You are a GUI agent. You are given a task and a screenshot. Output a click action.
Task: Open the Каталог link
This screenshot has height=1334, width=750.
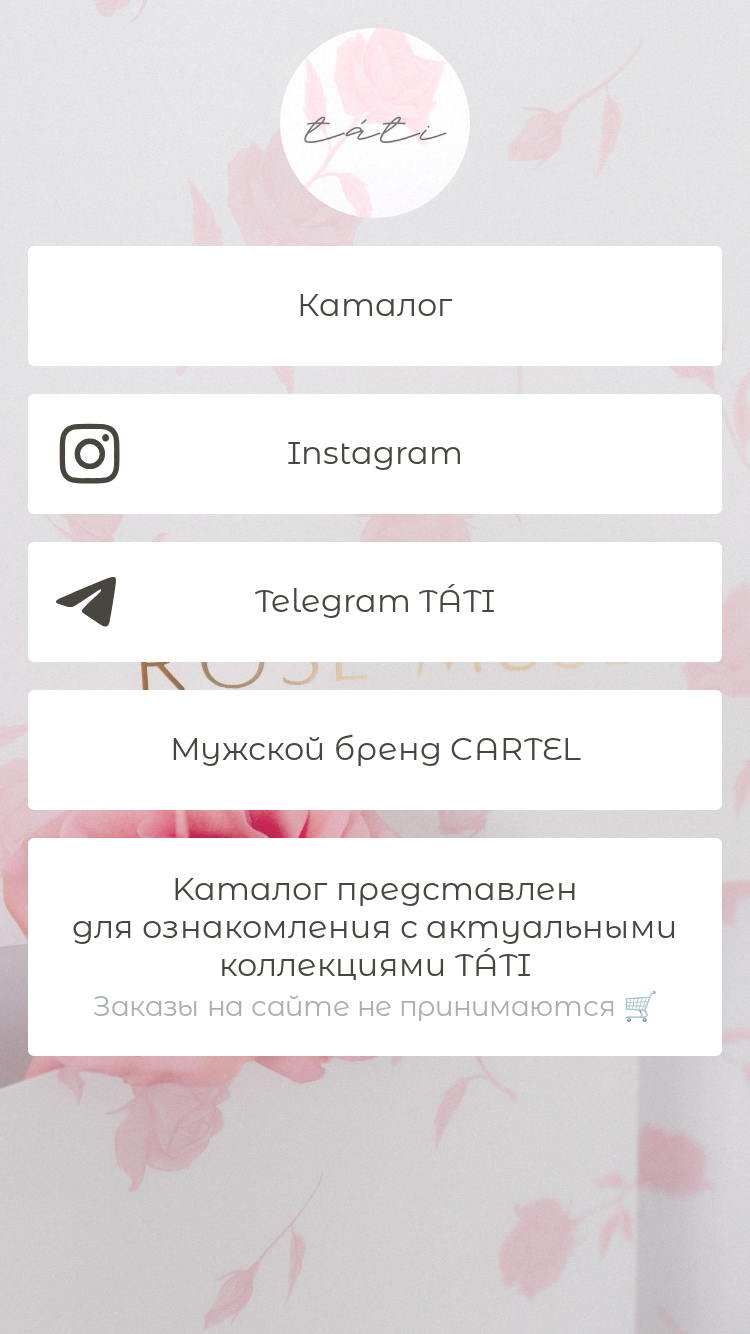tap(375, 306)
